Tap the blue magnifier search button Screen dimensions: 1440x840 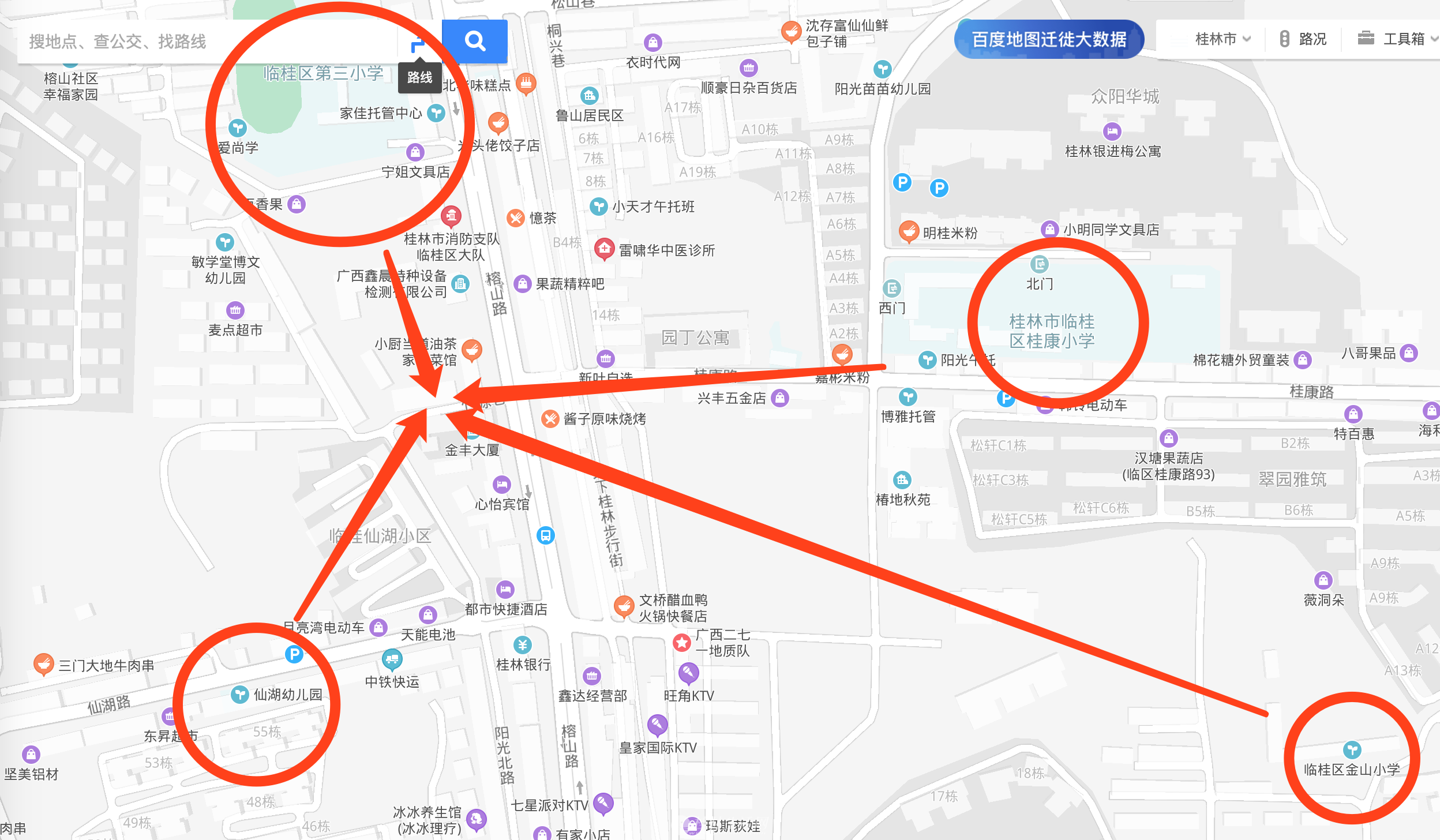point(475,42)
